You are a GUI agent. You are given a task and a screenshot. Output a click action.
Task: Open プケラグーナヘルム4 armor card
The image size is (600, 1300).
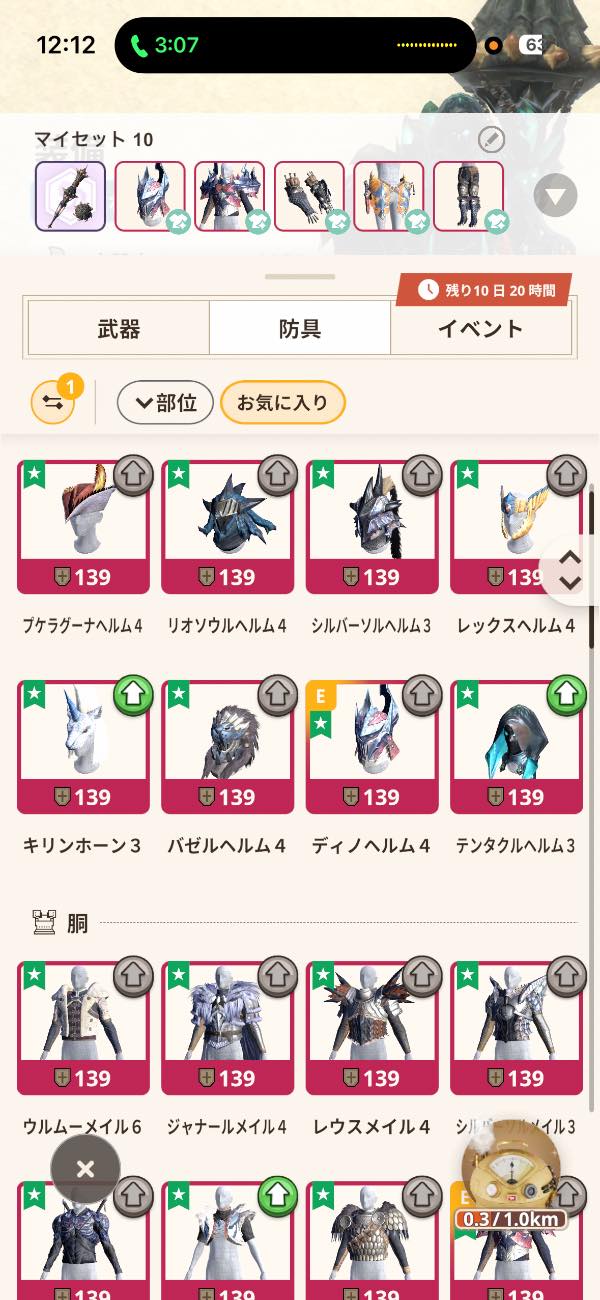[x=83, y=527]
